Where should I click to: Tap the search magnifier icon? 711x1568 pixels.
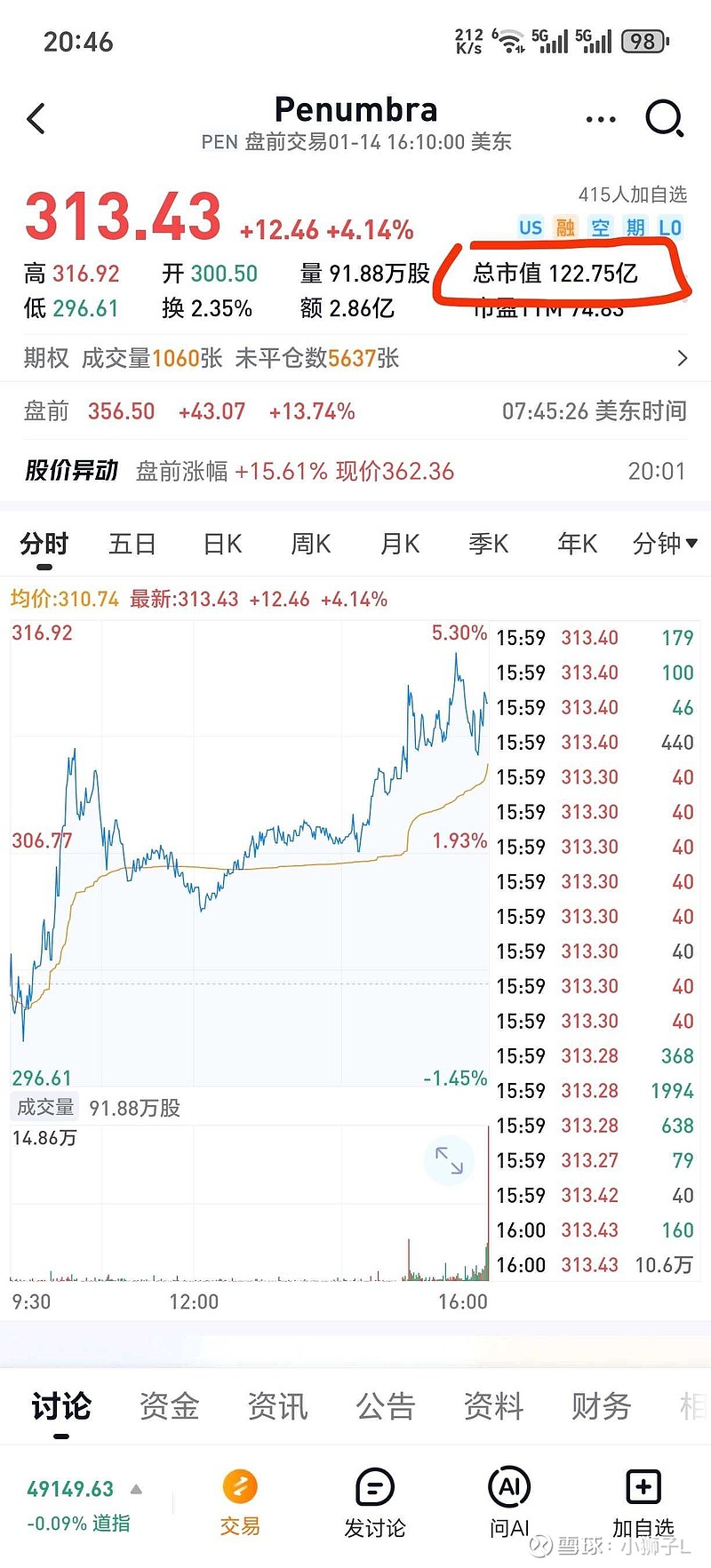(x=665, y=116)
